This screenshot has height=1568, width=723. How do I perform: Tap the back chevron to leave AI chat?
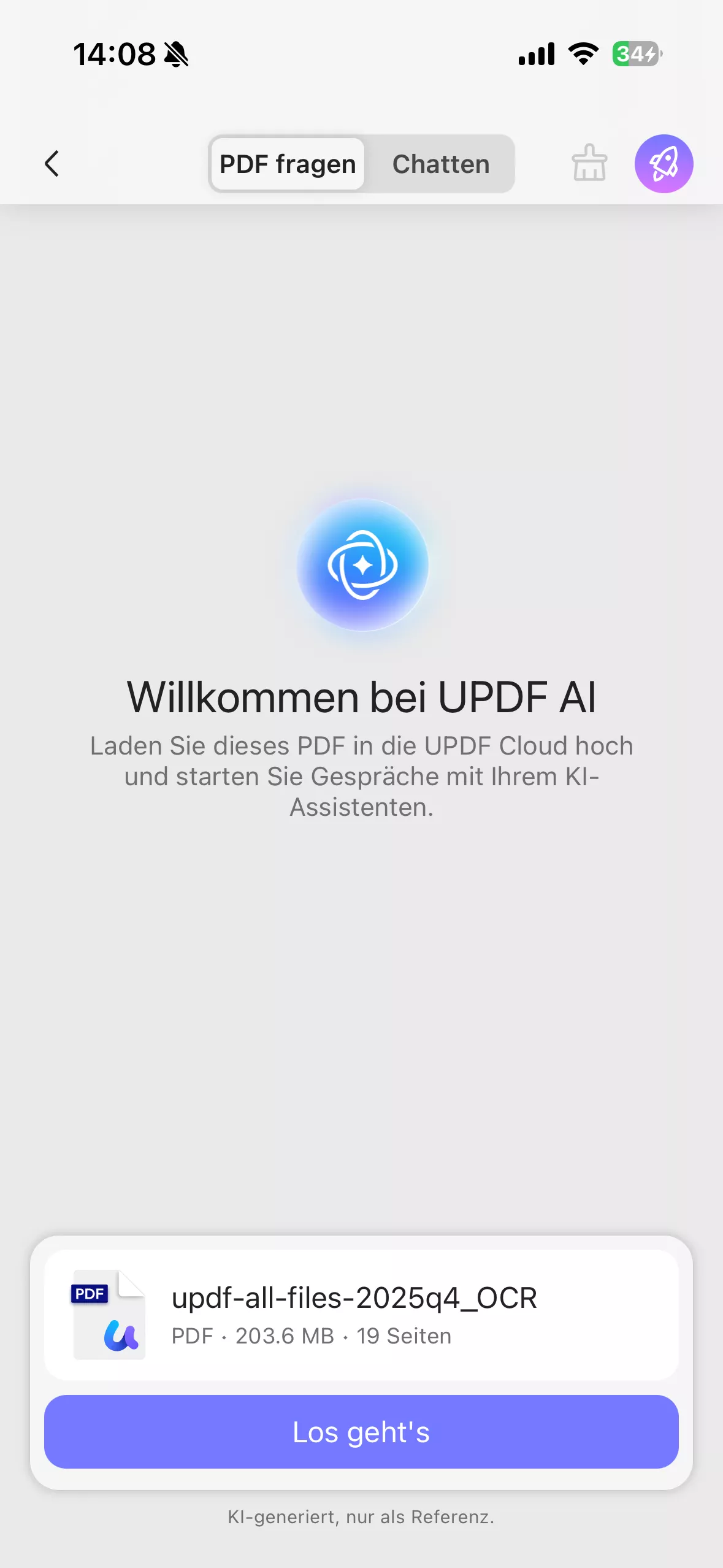click(x=52, y=164)
